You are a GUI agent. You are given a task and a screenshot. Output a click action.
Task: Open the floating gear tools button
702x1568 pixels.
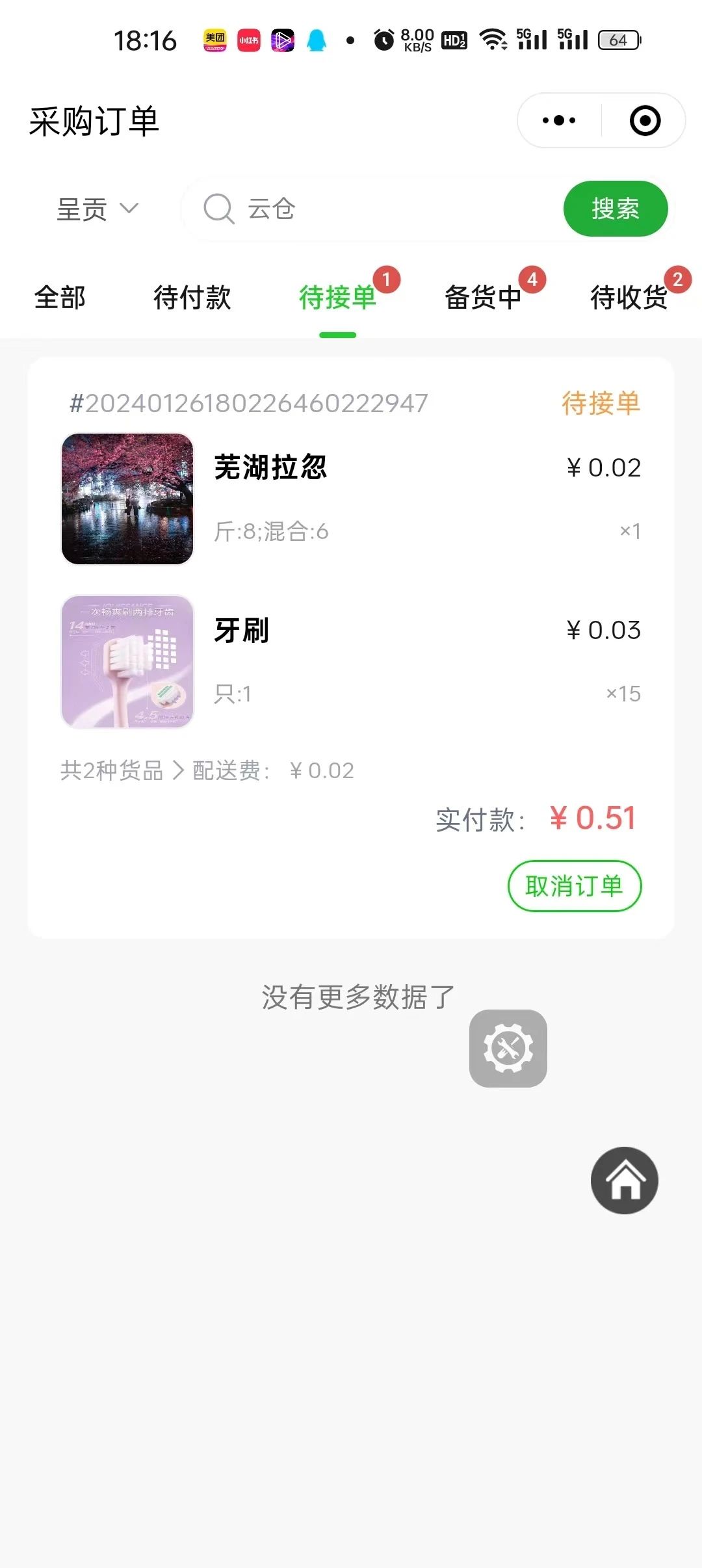[508, 1048]
